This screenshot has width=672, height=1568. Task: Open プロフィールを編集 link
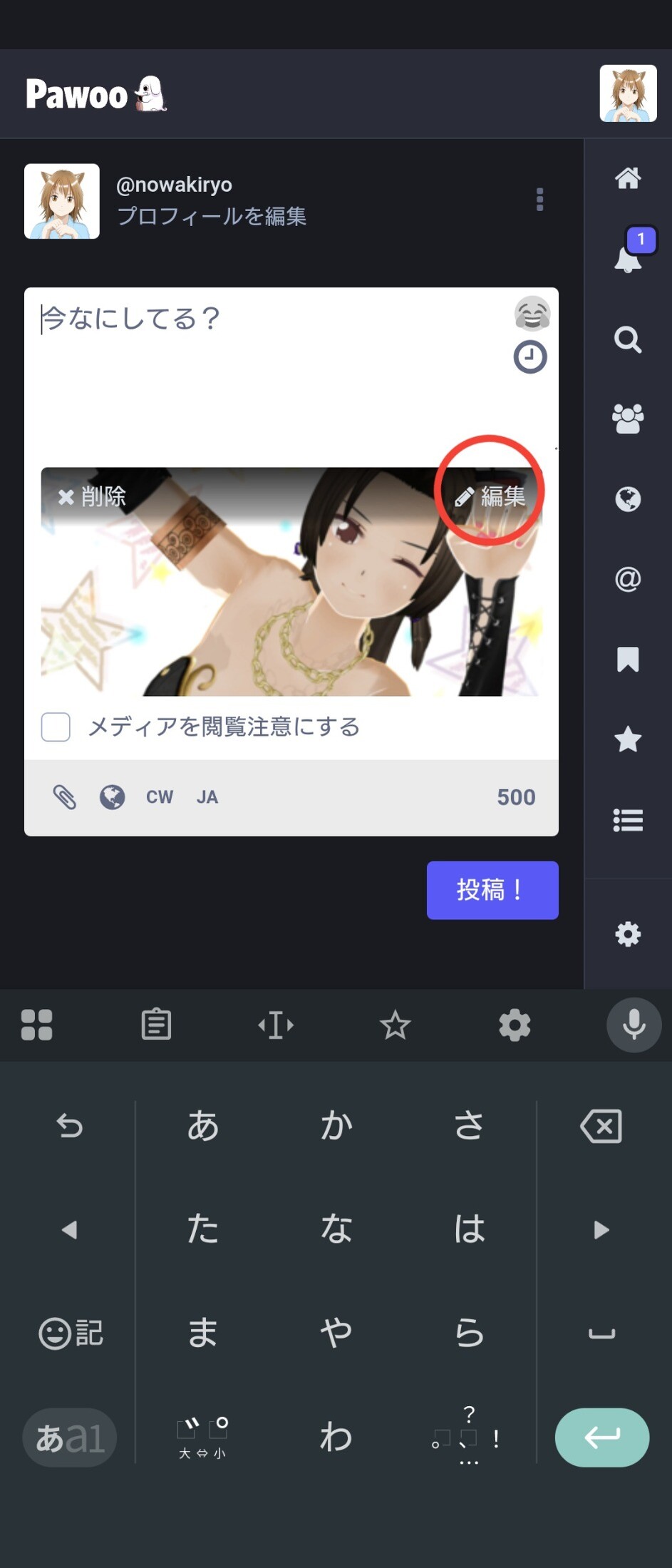pyautogui.click(x=212, y=216)
